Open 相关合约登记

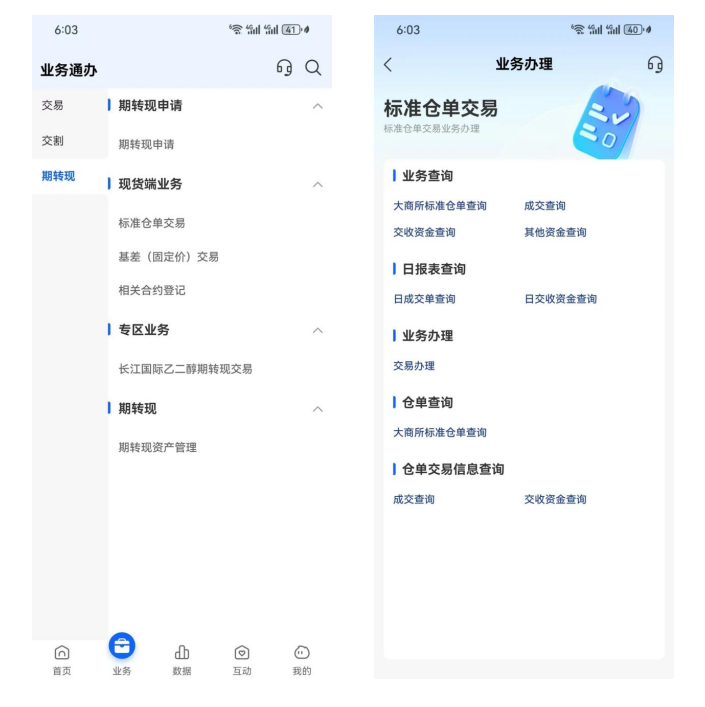(x=151, y=291)
